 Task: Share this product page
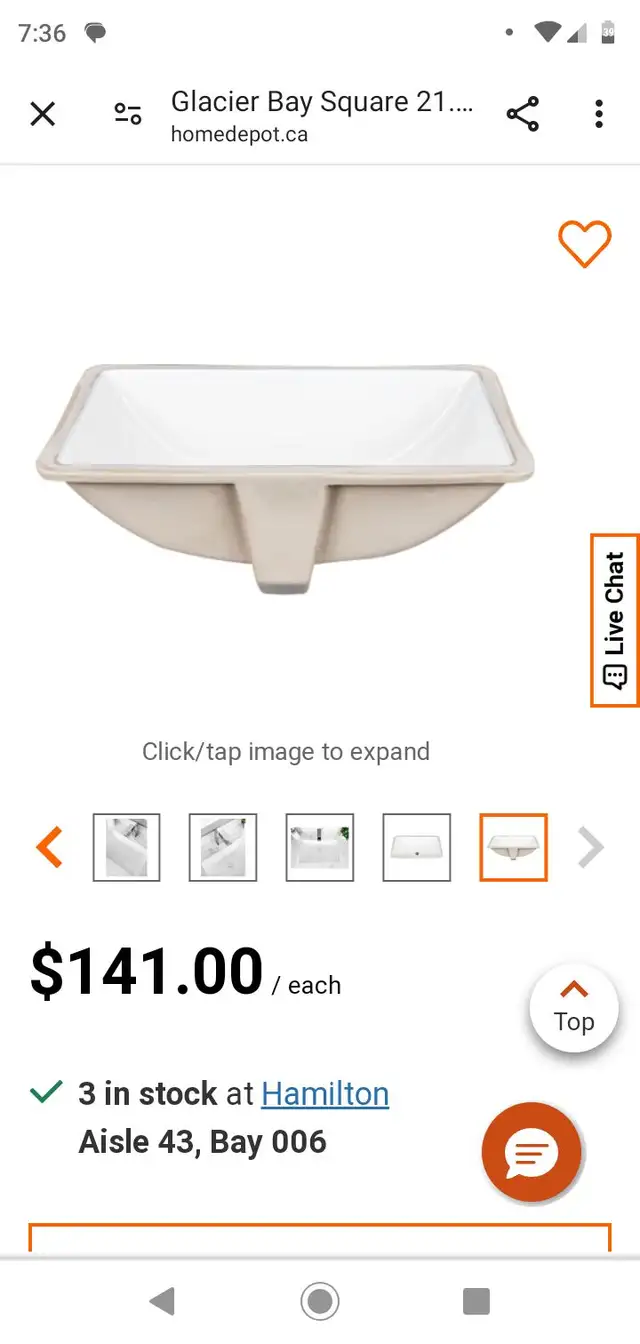click(523, 114)
